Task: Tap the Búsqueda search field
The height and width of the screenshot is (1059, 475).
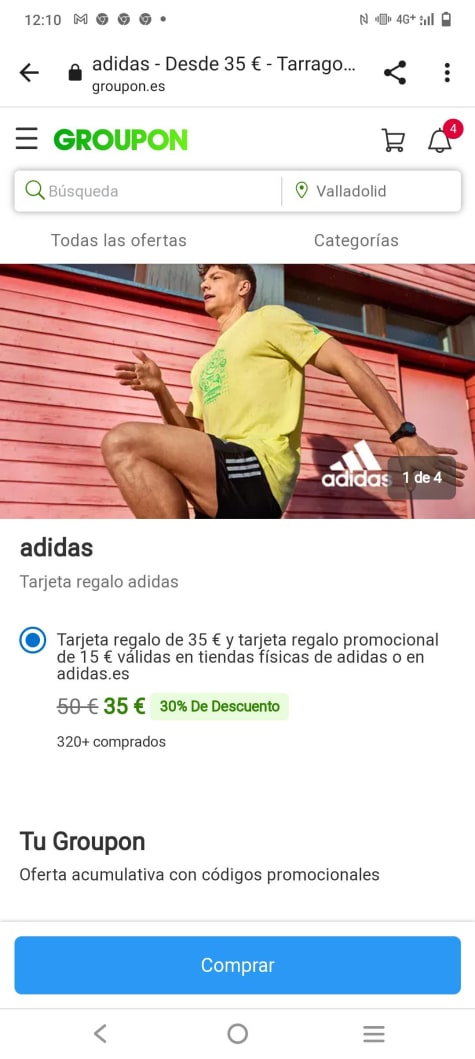Action: click(148, 191)
